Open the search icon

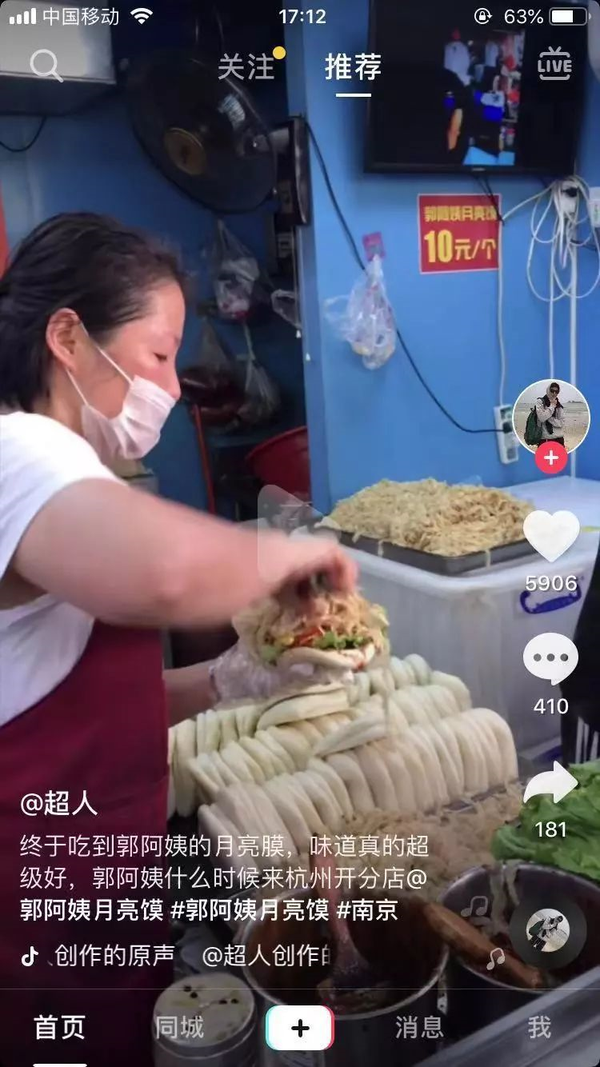(46, 66)
